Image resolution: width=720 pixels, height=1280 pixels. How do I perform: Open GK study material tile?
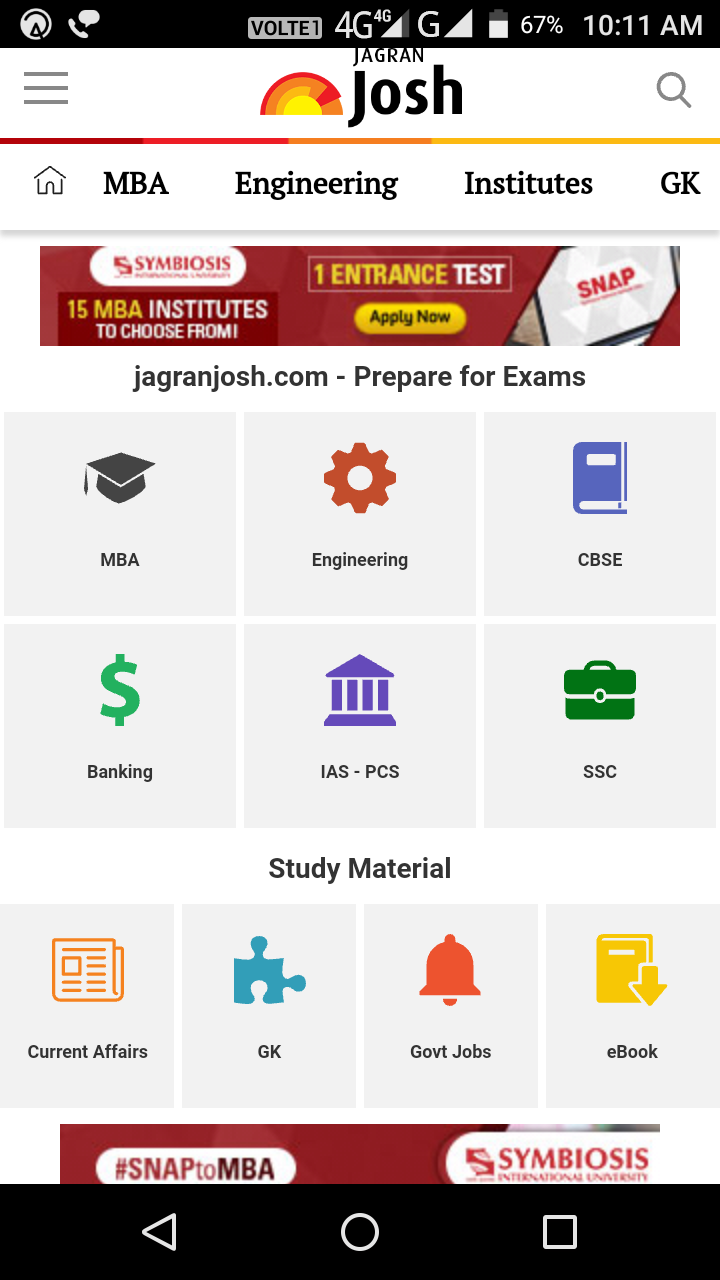click(269, 1005)
